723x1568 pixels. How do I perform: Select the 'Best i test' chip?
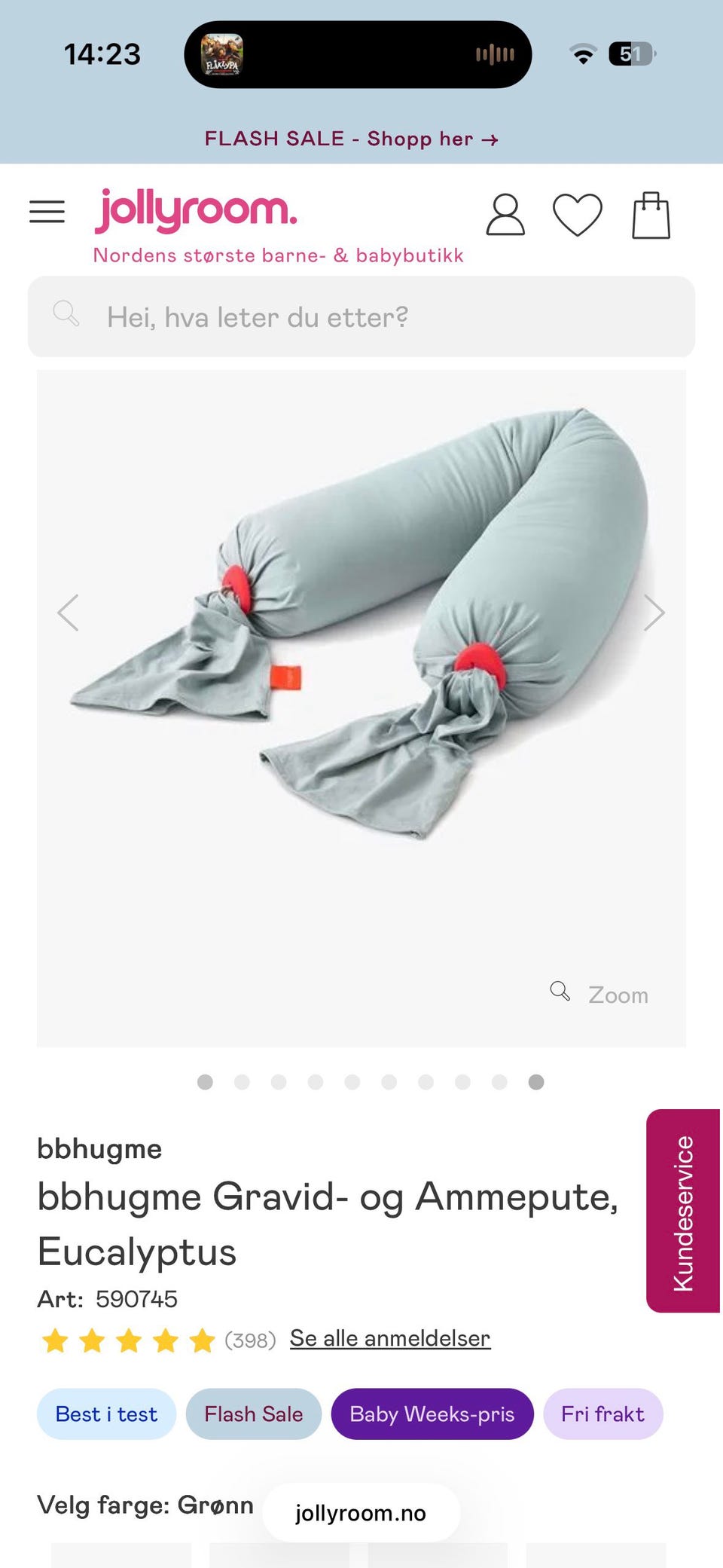tap(106, 1414)
